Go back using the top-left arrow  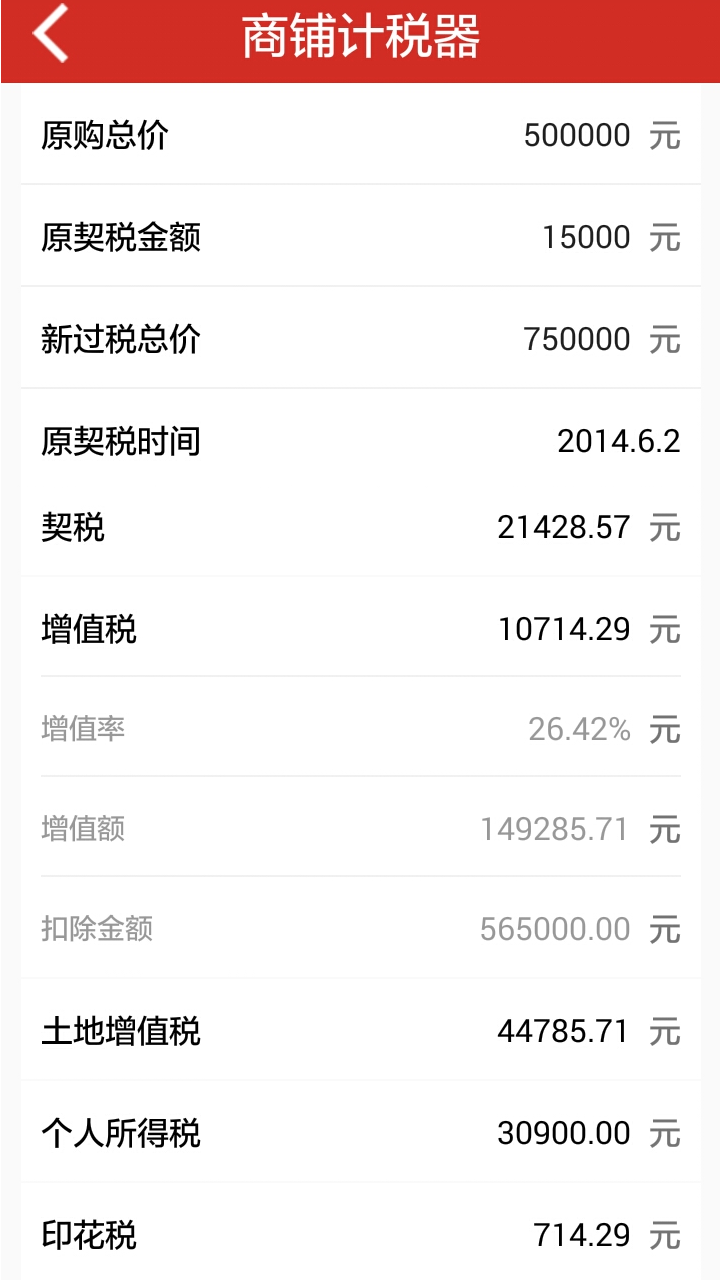pos(50,36)
